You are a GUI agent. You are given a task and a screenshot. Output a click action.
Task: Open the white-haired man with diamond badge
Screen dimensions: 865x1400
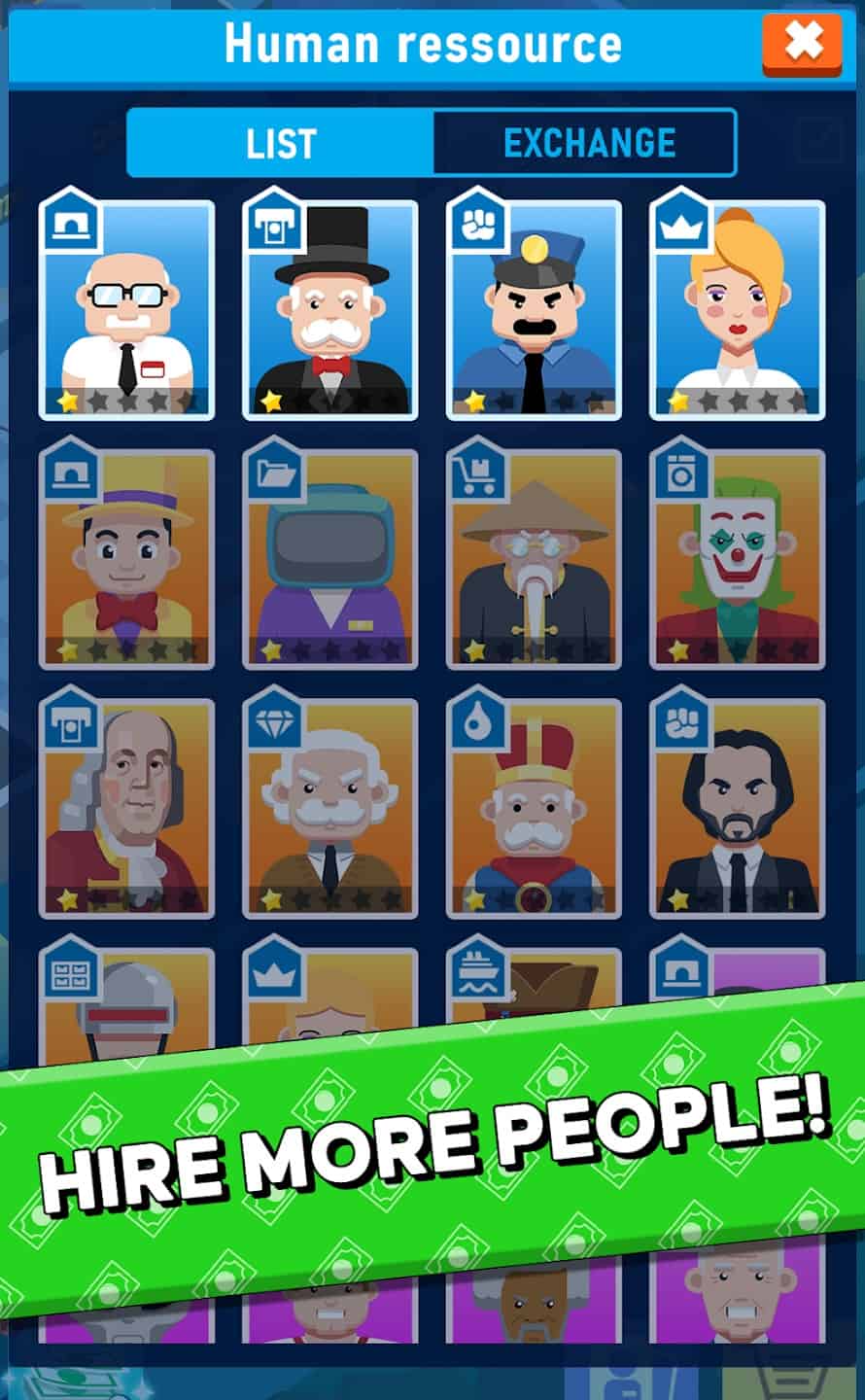[330, 809]
